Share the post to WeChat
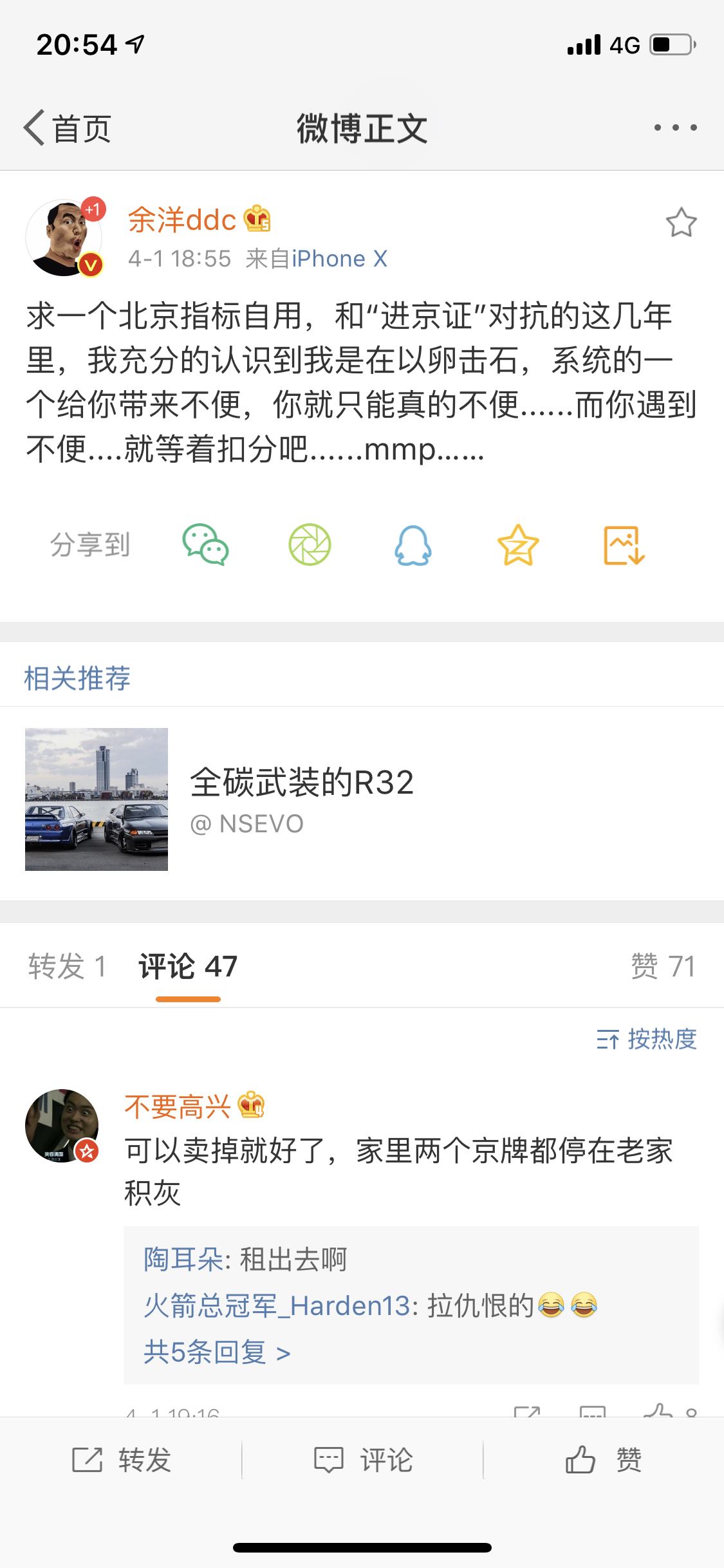Image resolution: width=724 pixels, height=1568 pixels. (x=205, y=545)
